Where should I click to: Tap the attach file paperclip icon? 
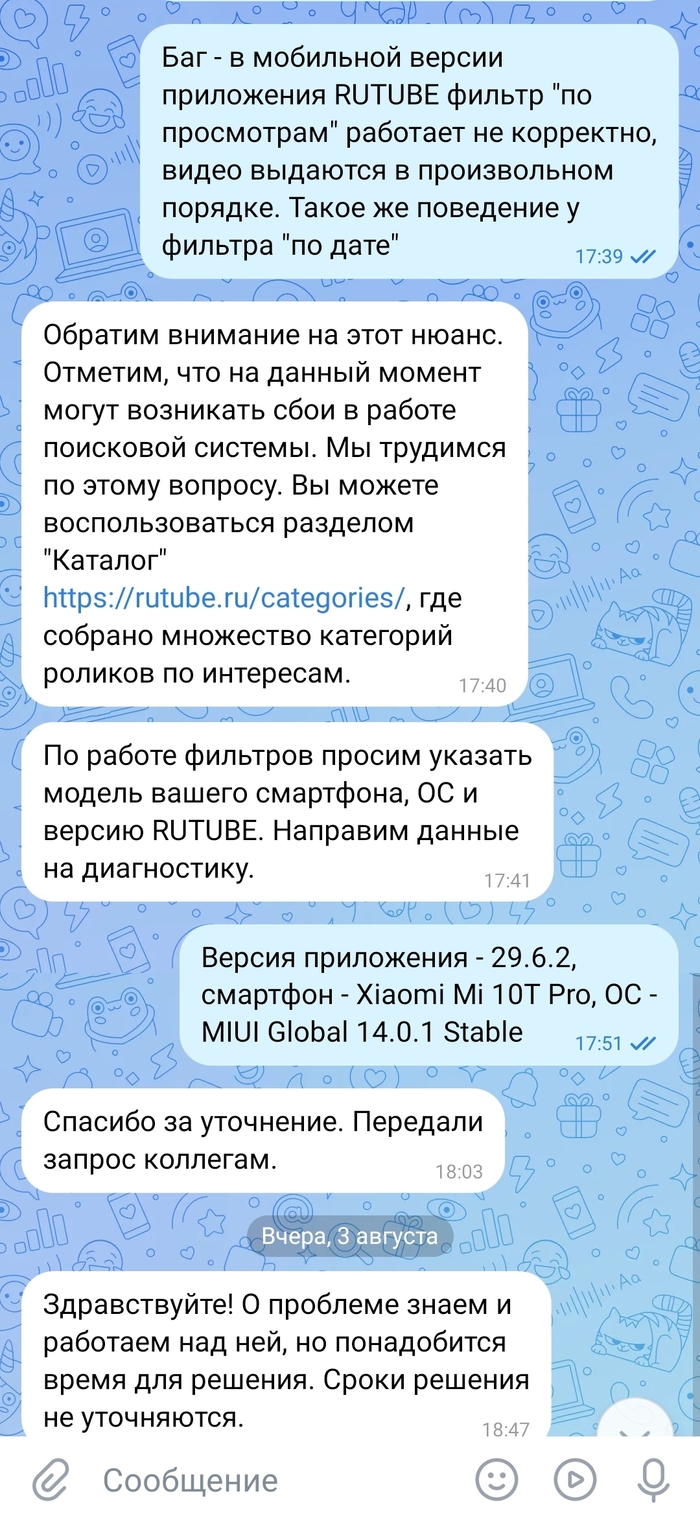[x=49, y=1479]
